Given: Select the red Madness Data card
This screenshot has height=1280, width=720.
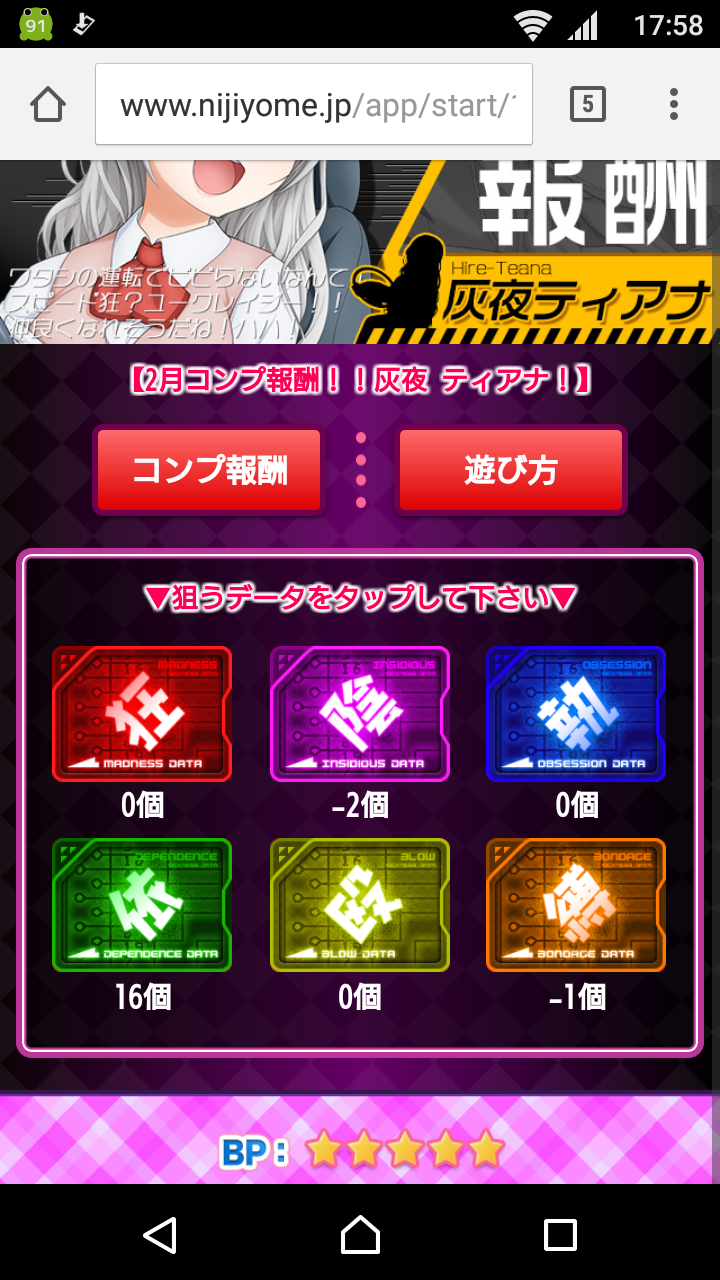Looking at the screenshot, I should (142, 713).
